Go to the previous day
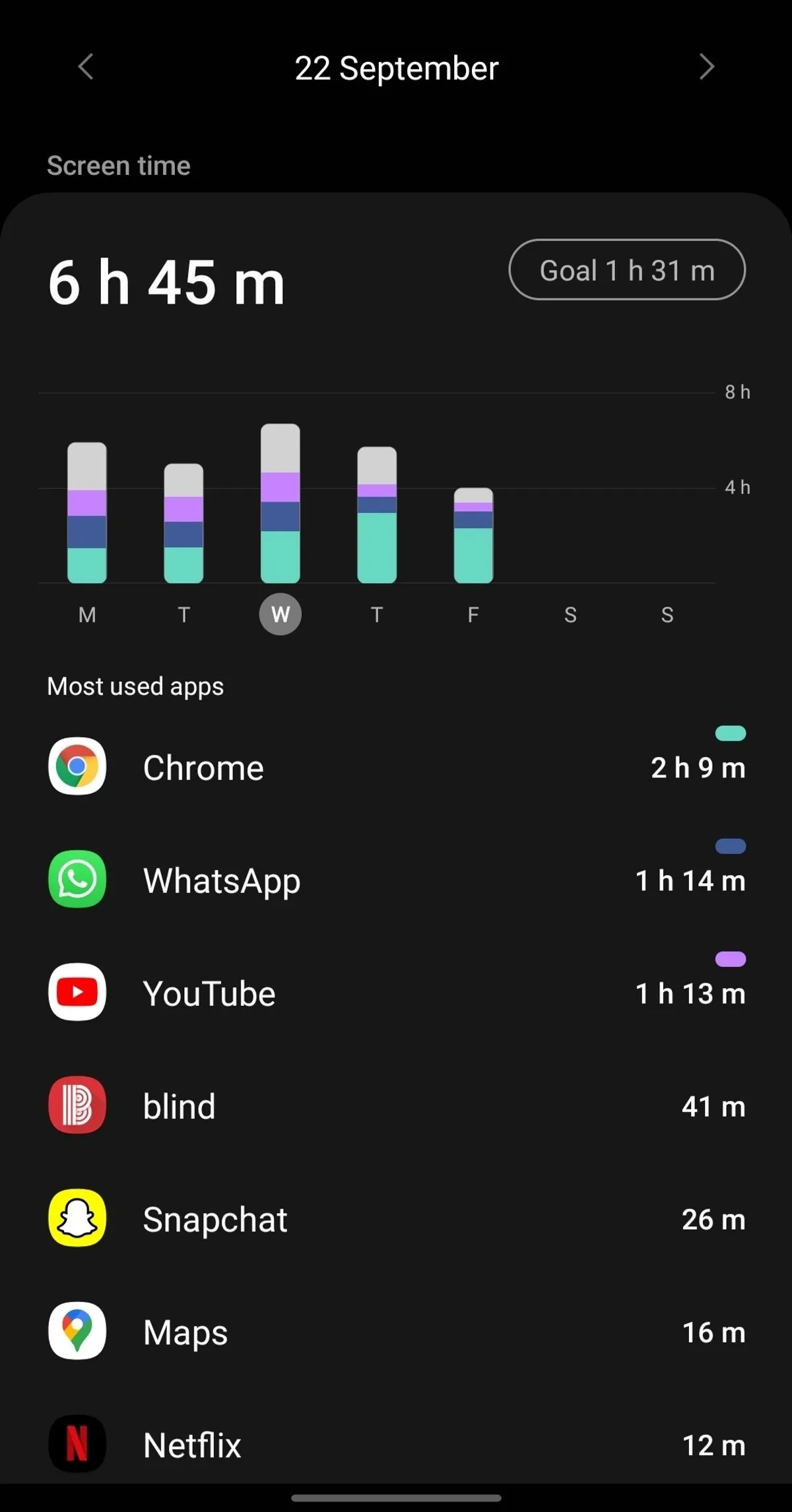 pos(86,67)
